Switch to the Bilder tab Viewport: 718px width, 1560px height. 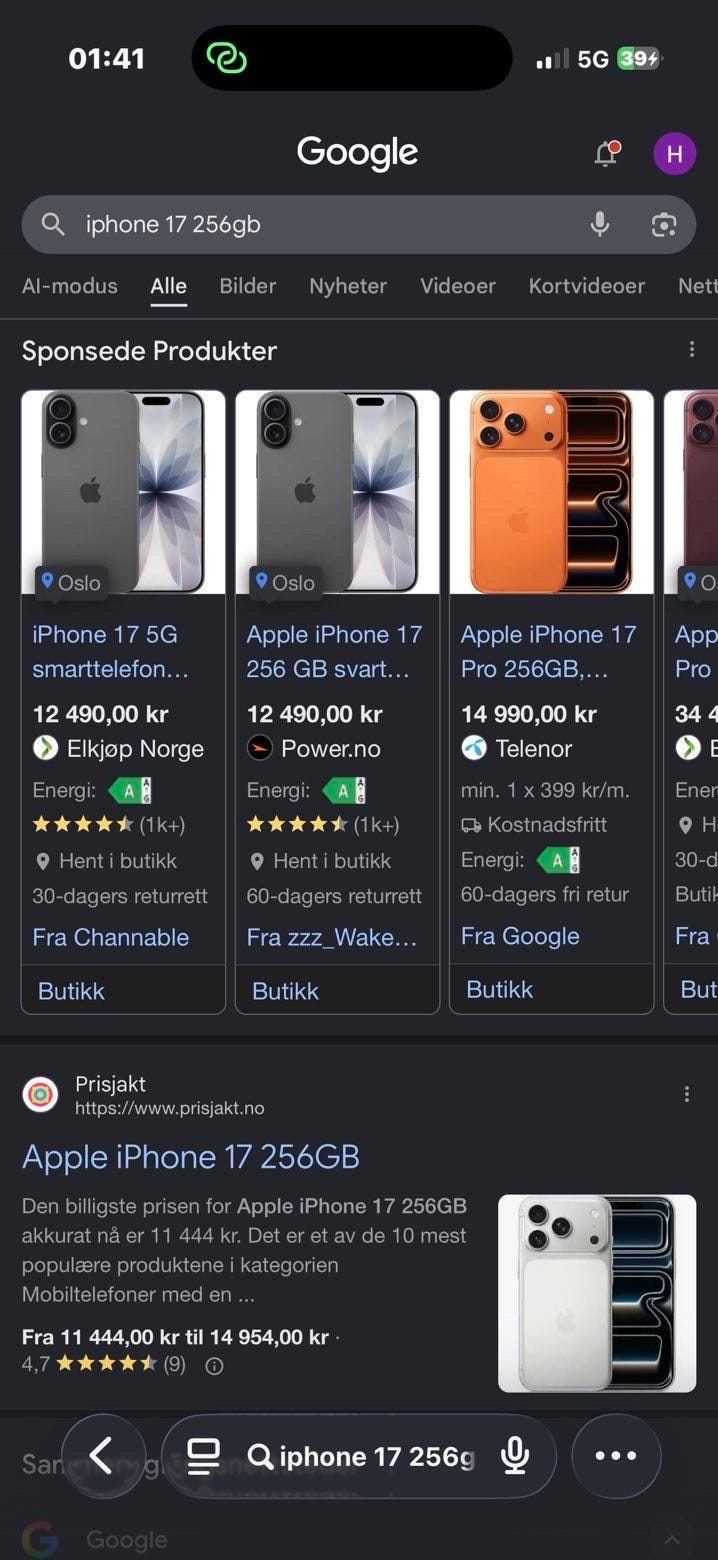247,286
